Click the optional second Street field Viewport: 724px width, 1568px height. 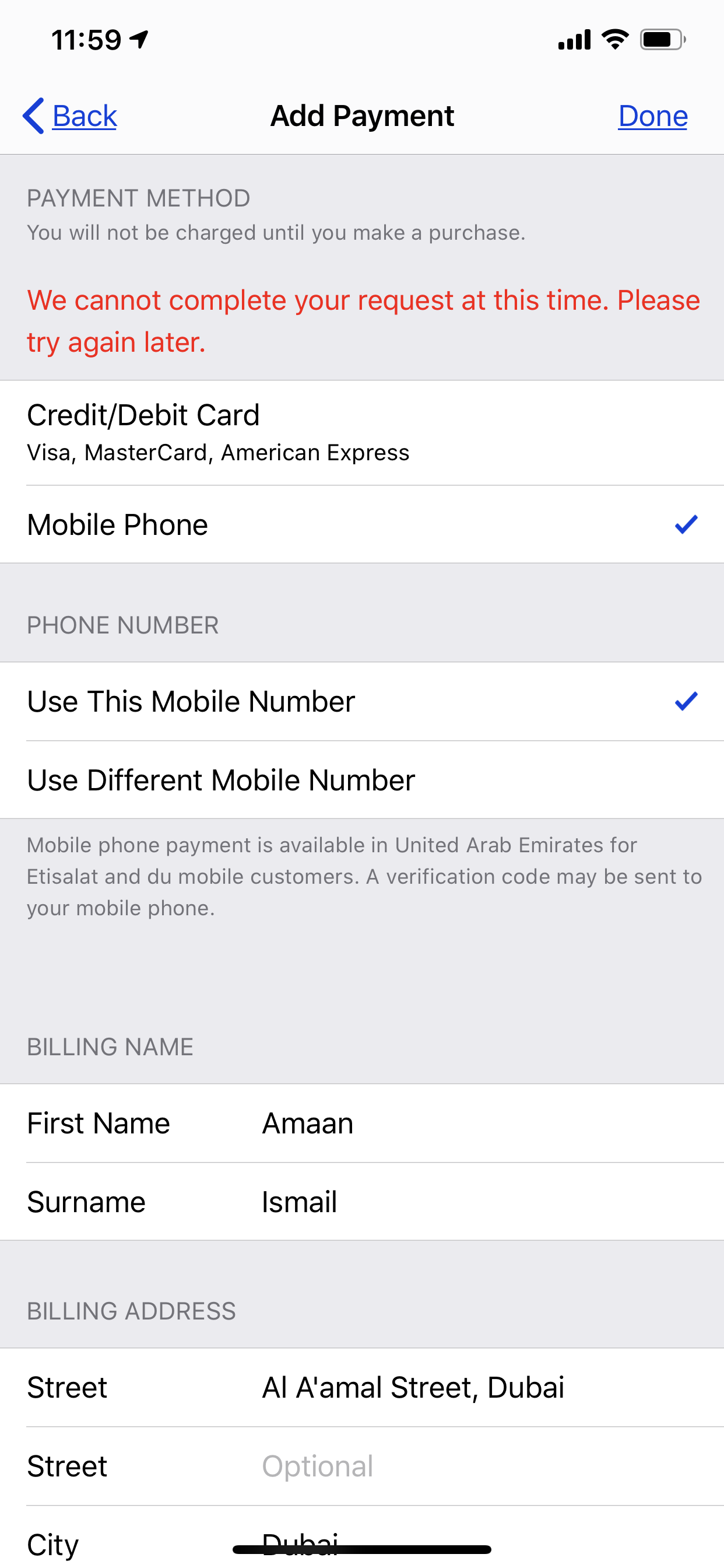coord(365,1466)
